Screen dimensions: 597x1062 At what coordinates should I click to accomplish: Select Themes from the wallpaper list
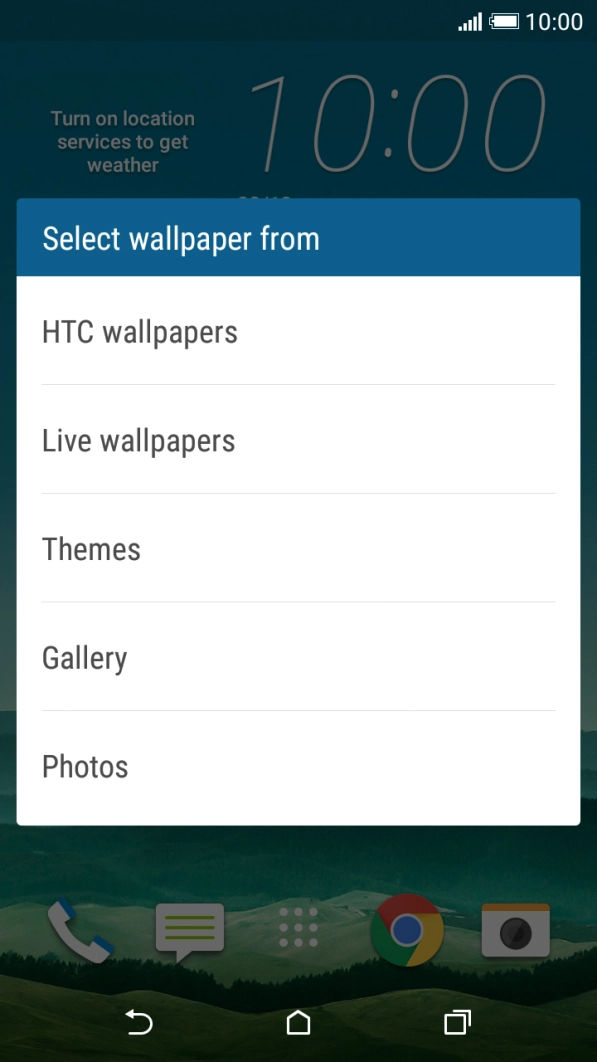coord(298,548)
